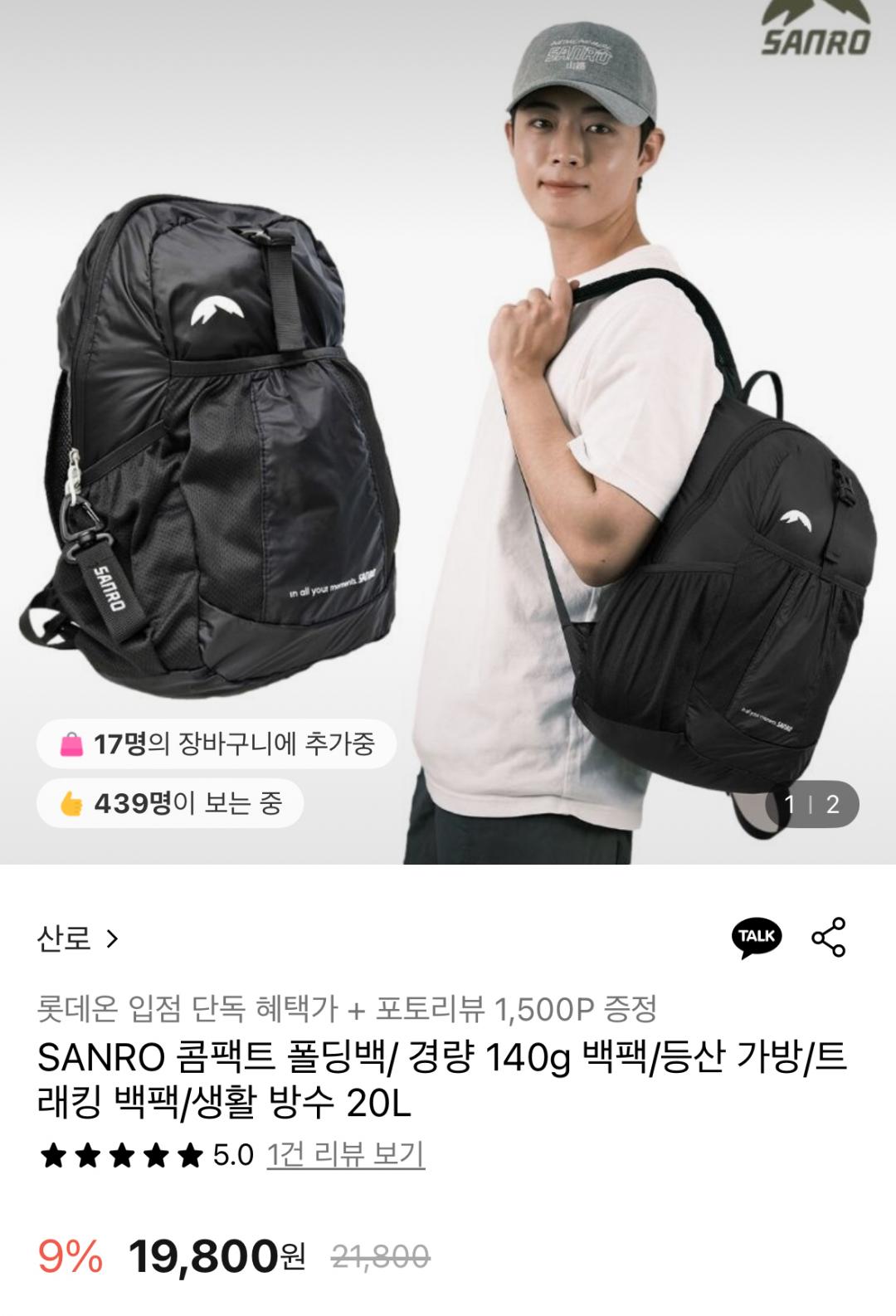The width and height of the screenshot is (896, 1316).
Task: Open the 1건 리뷰 보기 link
Action: pos(345,1154)
